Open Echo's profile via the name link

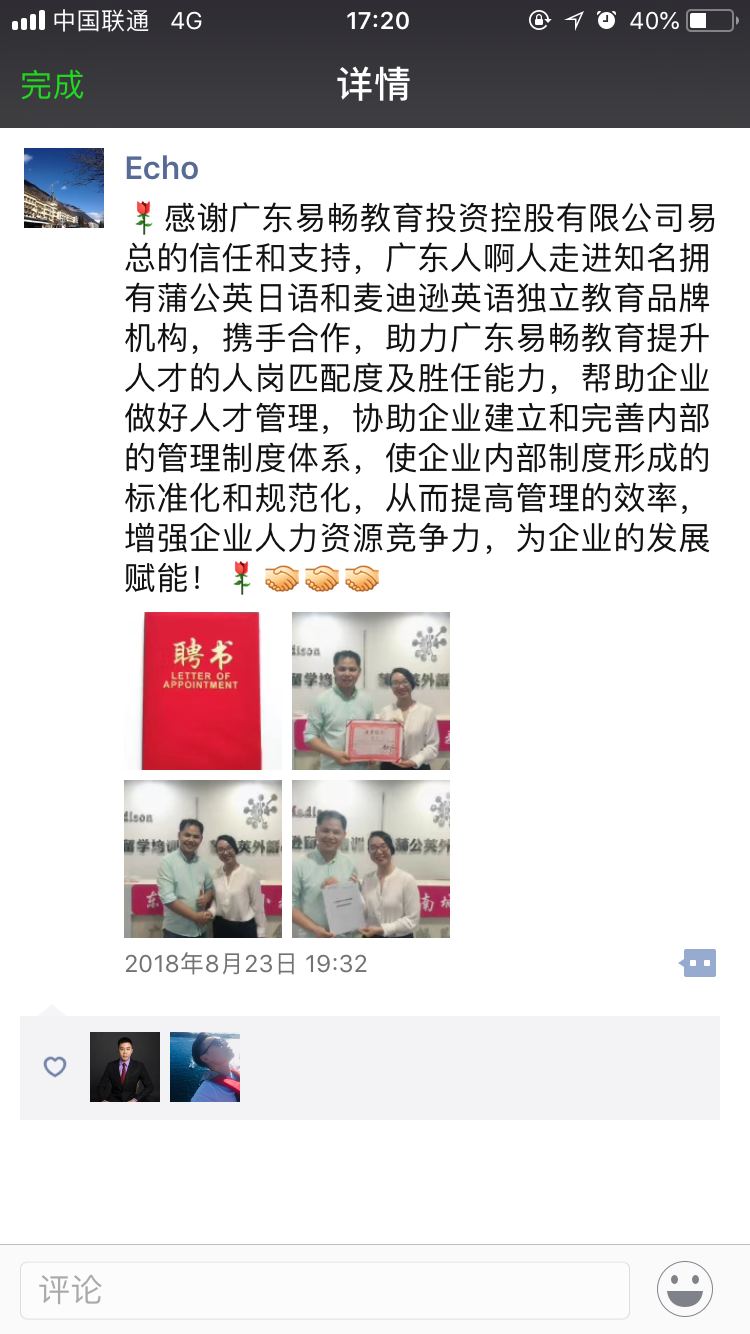tap(161, 168)
